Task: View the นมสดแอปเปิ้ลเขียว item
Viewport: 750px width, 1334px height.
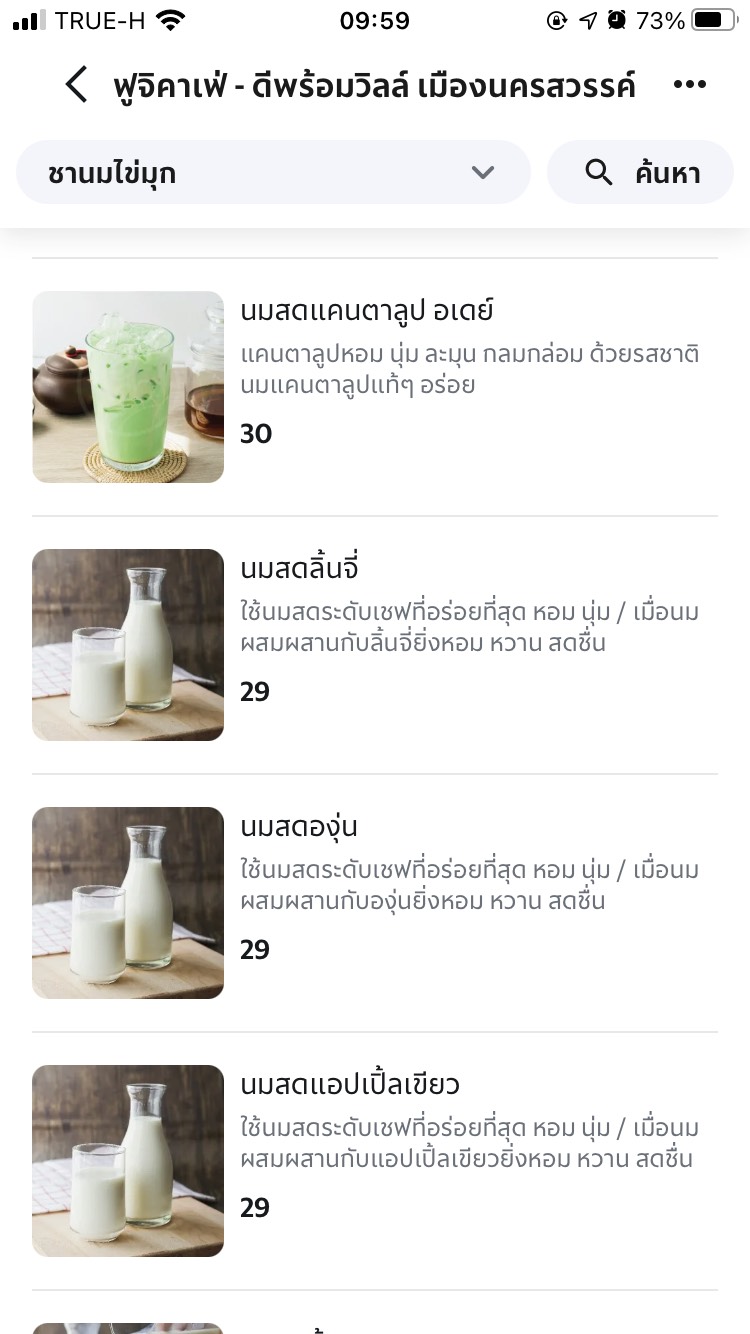Action: click(350, 1085)
